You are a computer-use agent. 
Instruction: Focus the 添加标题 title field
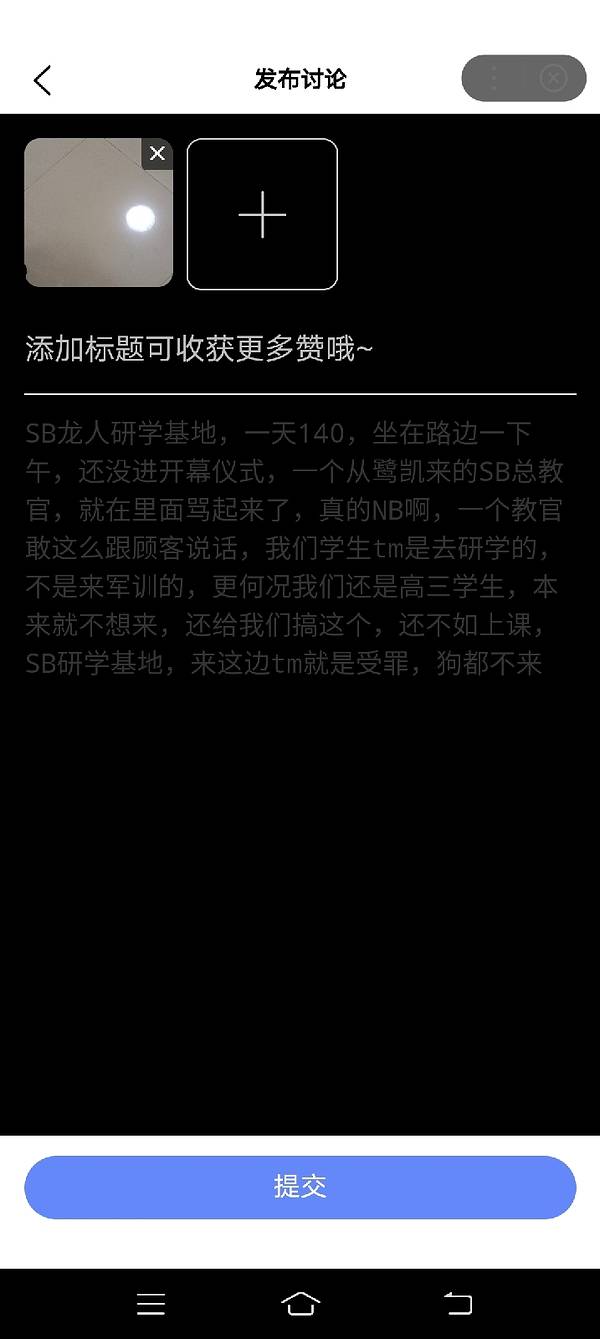[x=300, y=350]
